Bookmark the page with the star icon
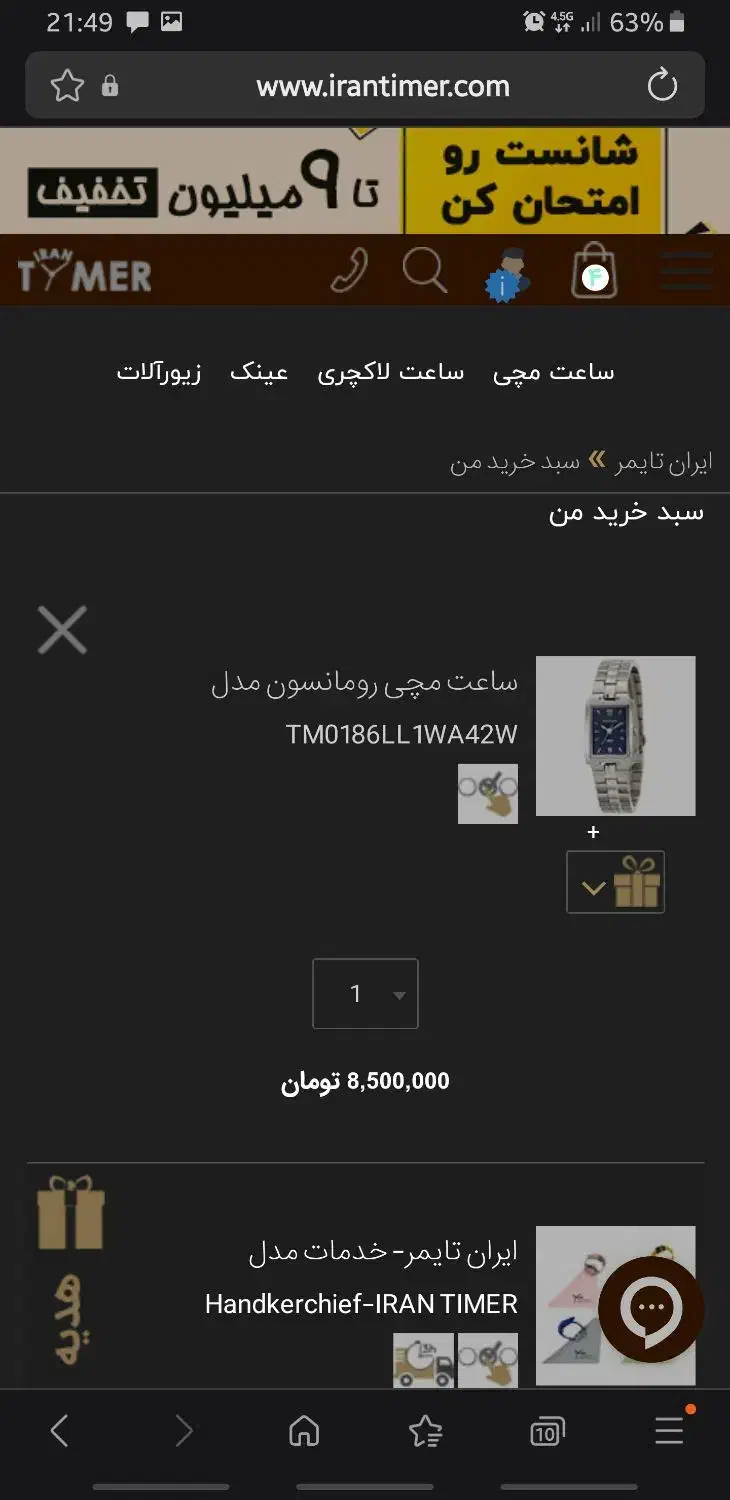Screen dimensions: 730x1500 pyautogui.click(x=67, y=86)
